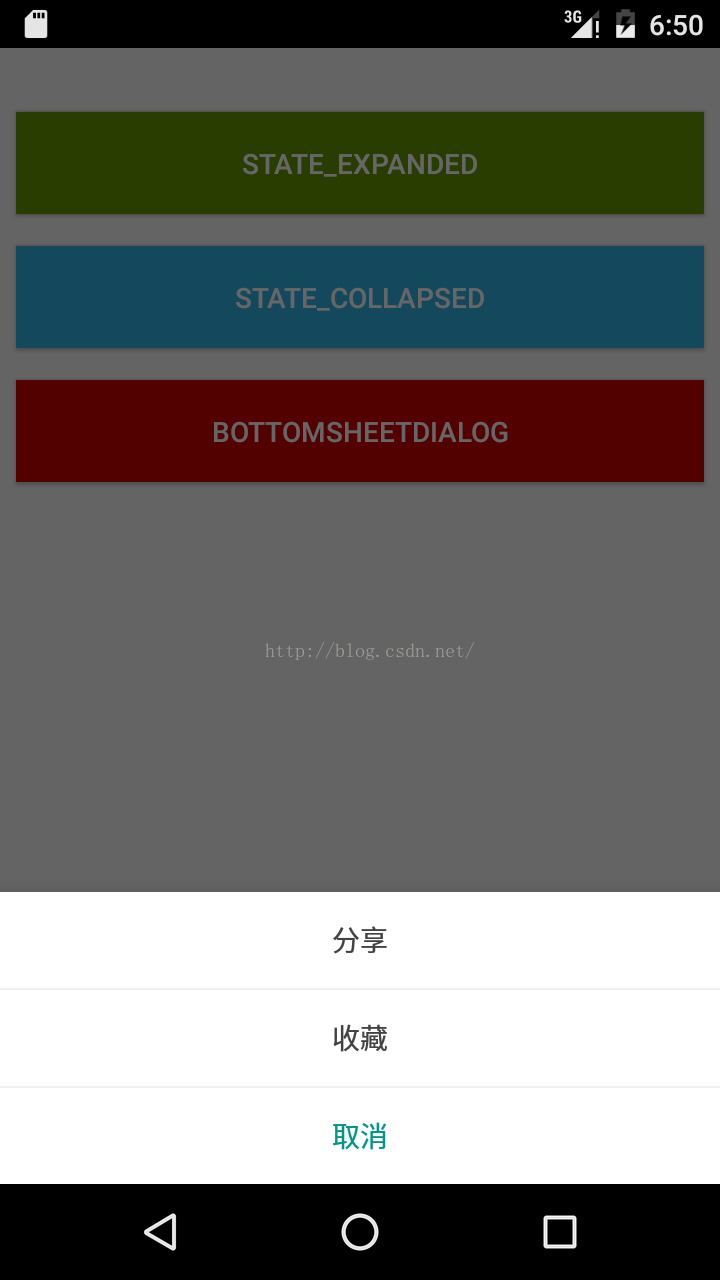Tap the STATE_EXPANDED button
Viewport: 720px width, 1280px height.
tap(360, 163)
